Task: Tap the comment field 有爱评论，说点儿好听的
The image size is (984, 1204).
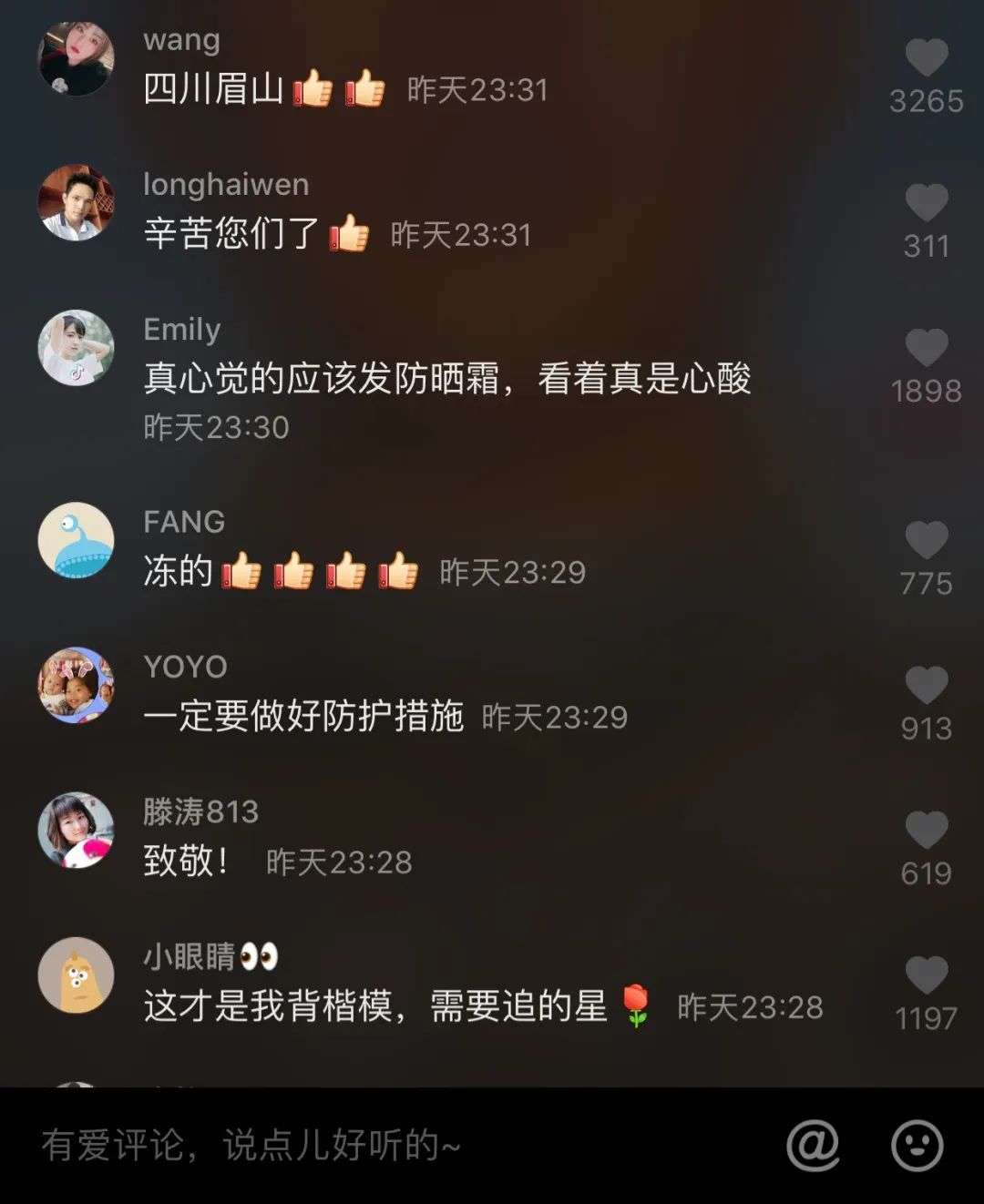Action: (x=364, y=1146)
